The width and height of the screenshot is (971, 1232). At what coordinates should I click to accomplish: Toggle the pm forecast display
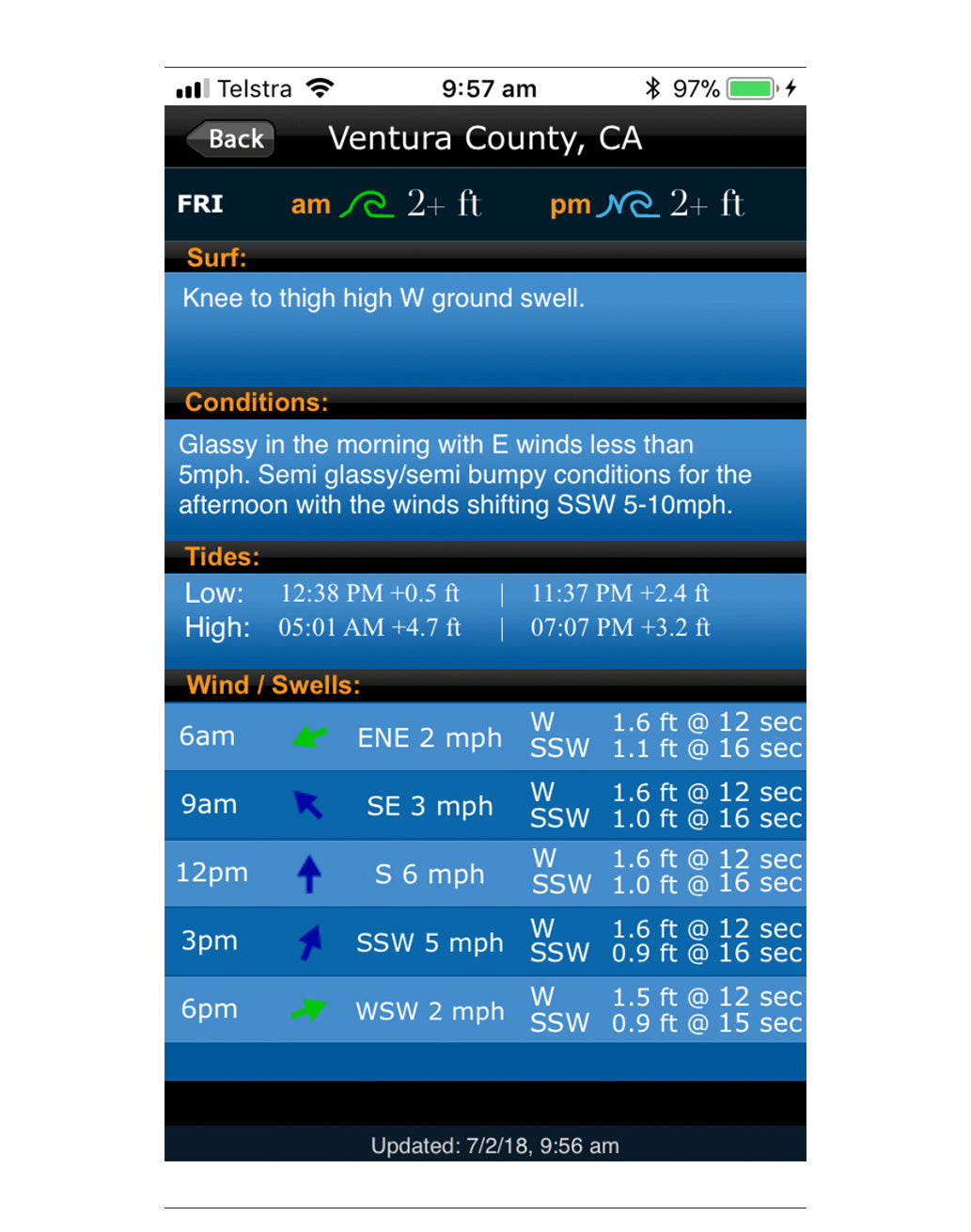pos(570,202)
